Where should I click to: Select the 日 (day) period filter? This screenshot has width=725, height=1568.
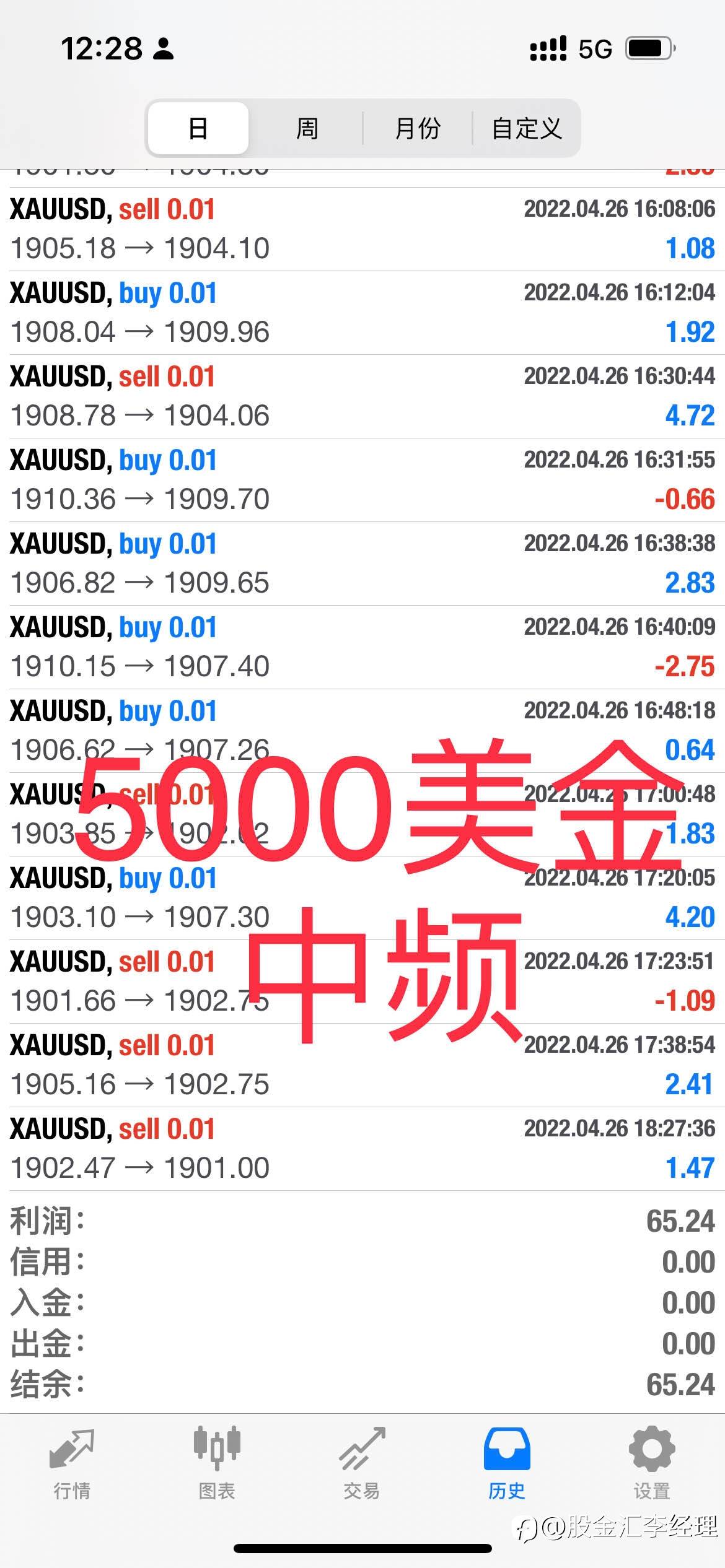pos(198,128)
